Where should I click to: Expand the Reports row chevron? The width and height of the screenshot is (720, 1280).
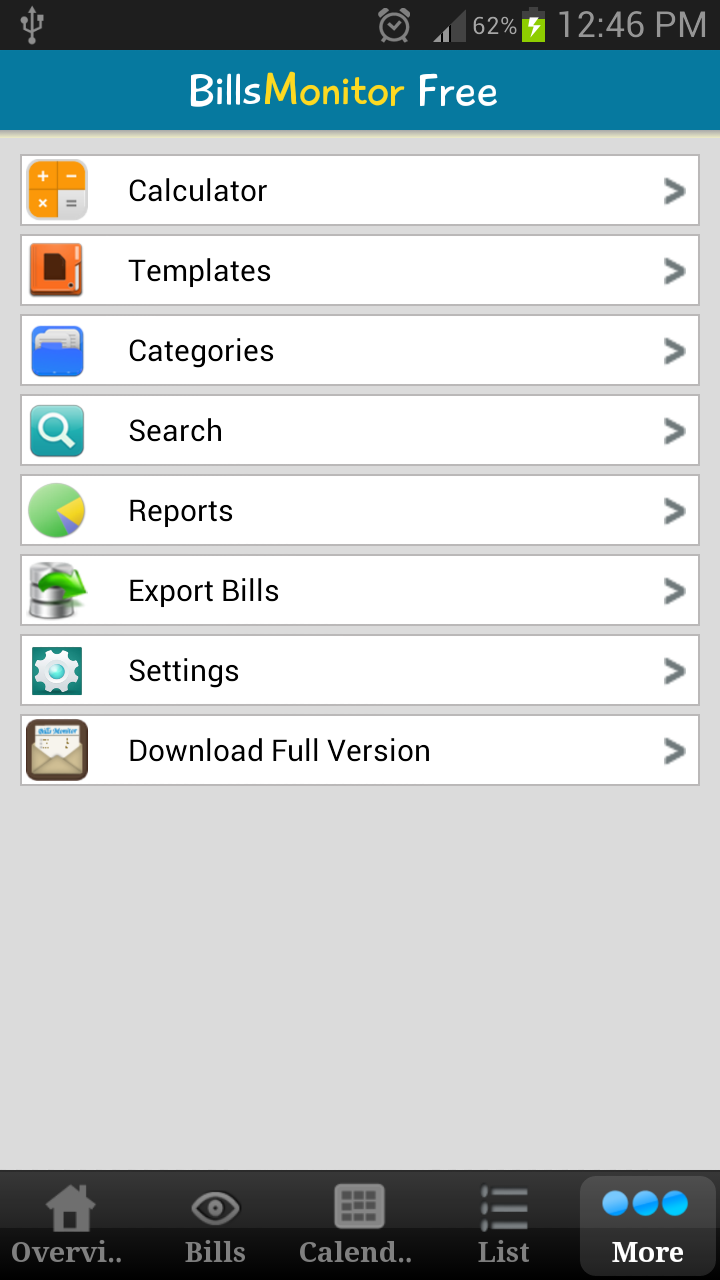(x=674, y=511)
